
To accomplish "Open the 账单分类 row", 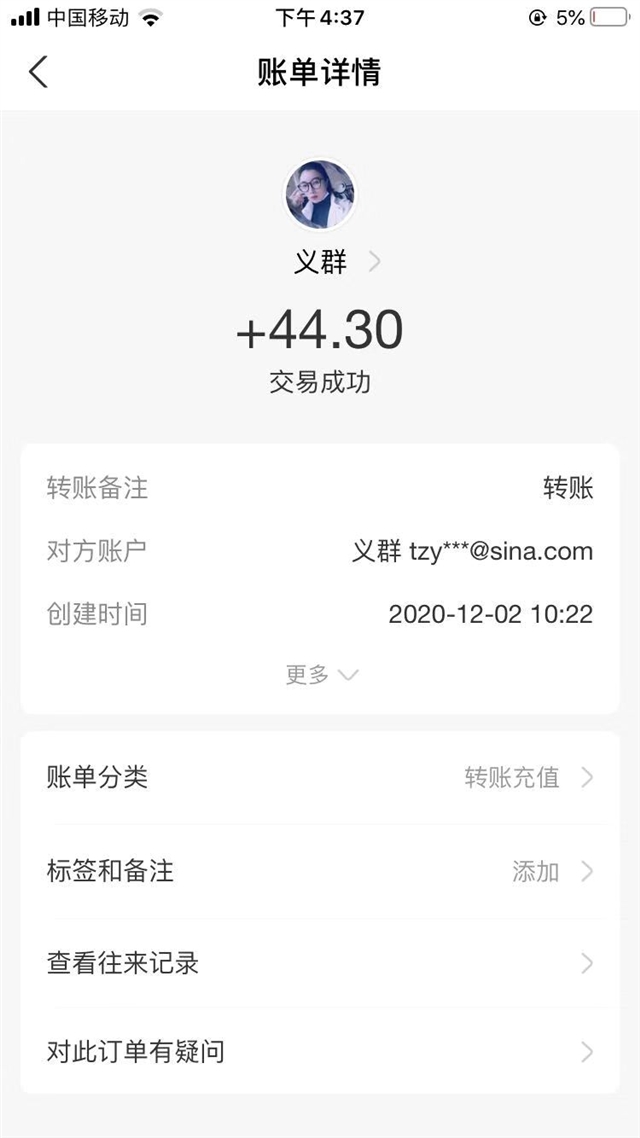I will coord(320,778).
